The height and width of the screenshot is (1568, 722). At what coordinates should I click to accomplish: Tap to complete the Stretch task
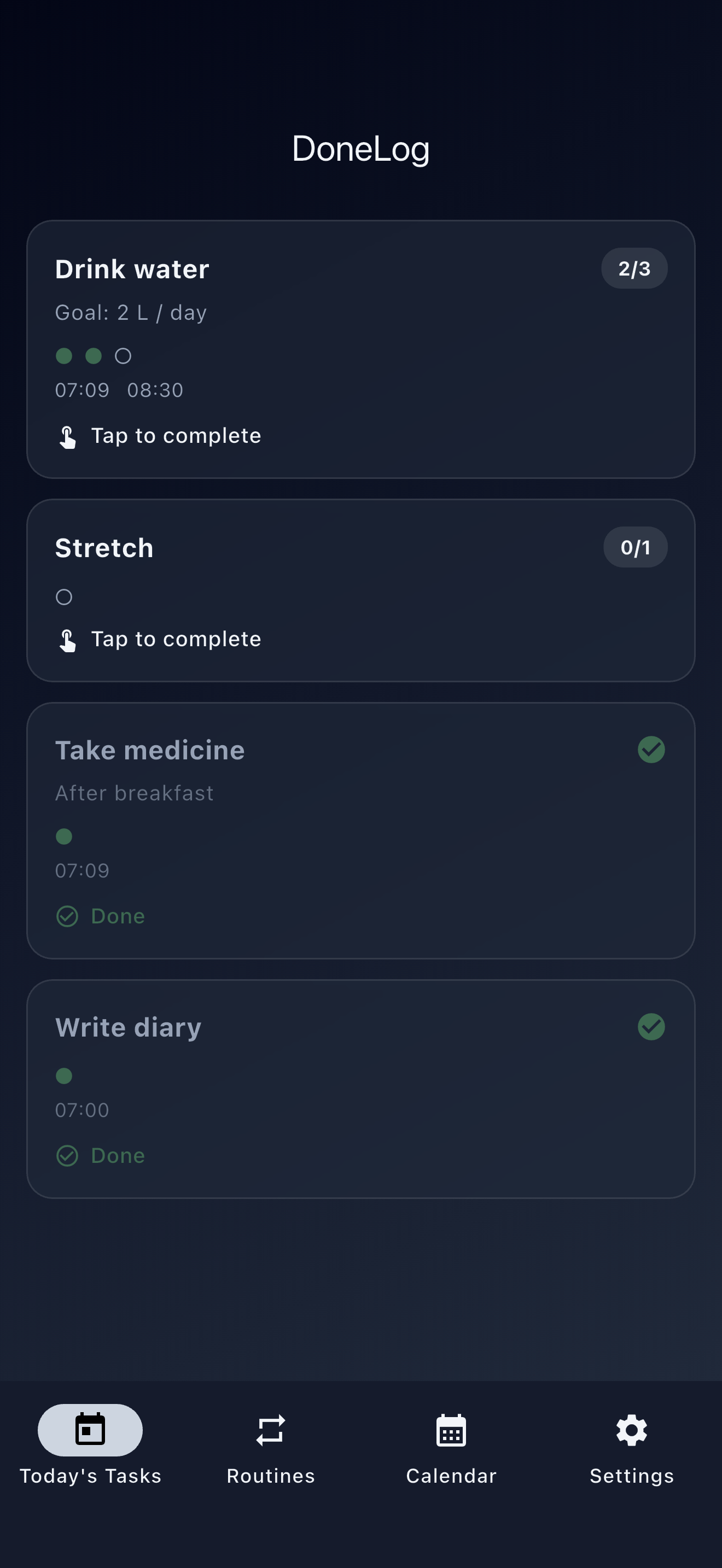176,639
